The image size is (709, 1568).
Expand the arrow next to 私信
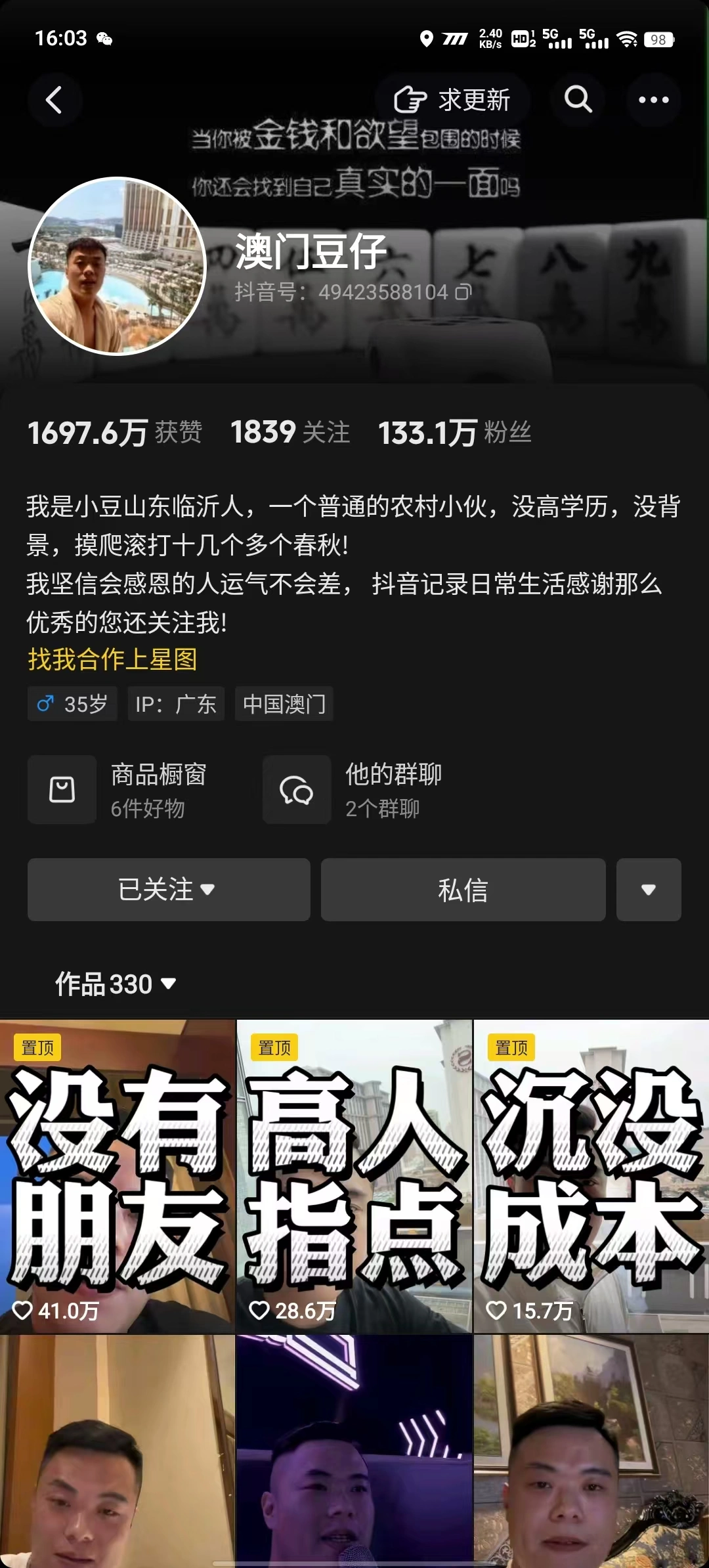pyautogui.click(x=649, y=890)
